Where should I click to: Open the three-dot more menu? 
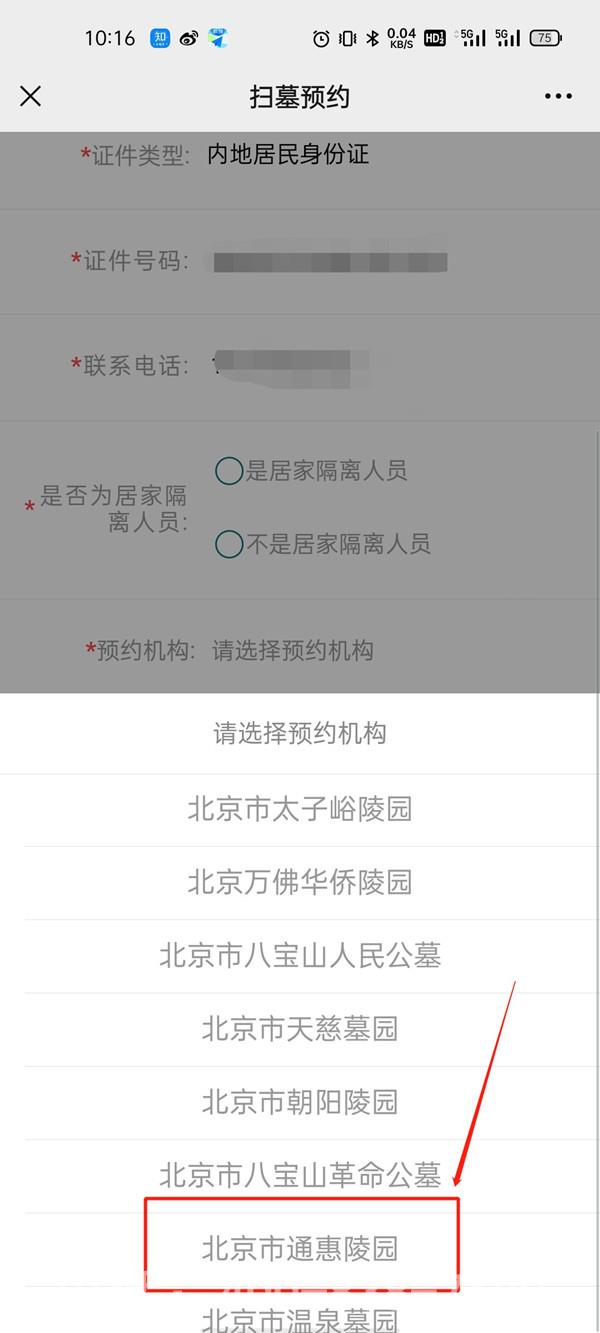point(559,96)
